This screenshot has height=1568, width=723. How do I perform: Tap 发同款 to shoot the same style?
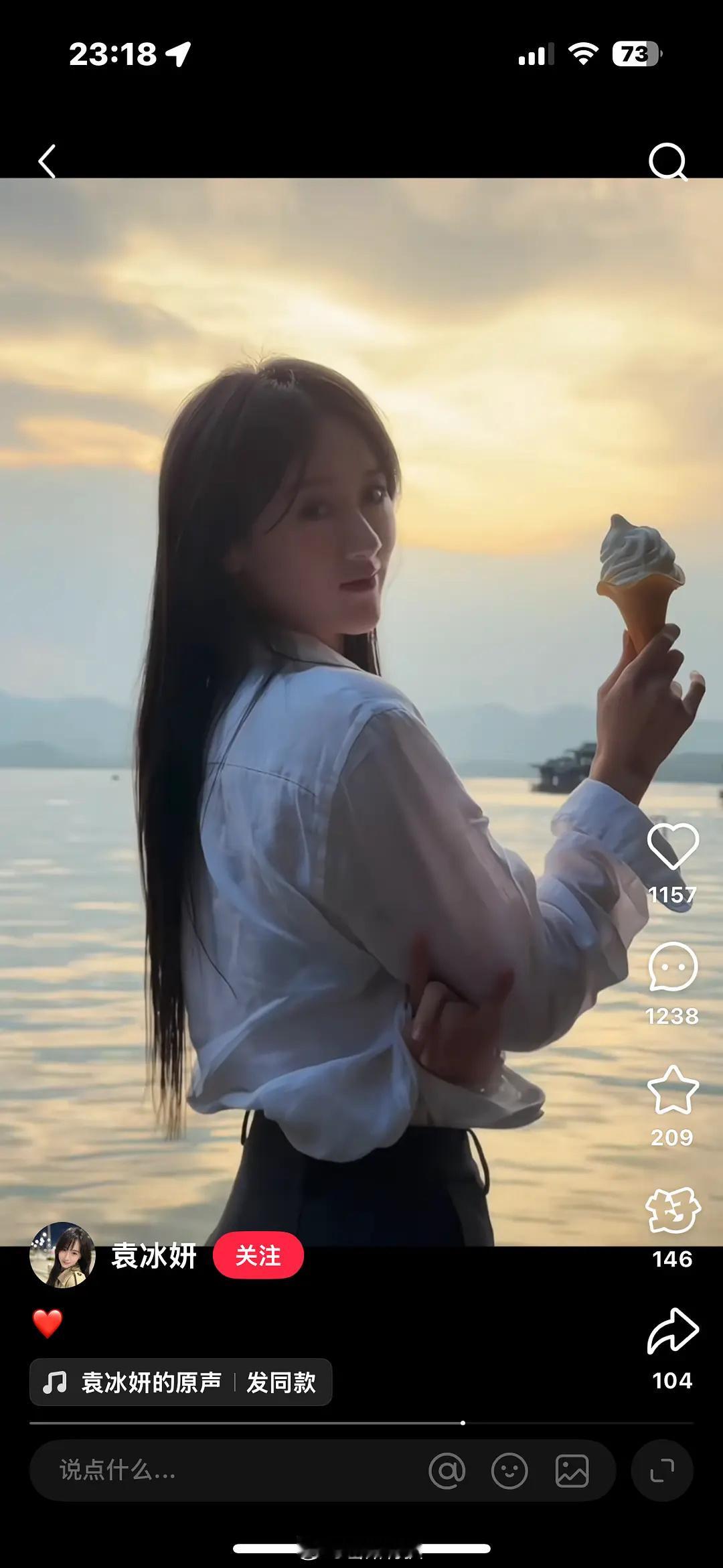[x=281, y=1382]
